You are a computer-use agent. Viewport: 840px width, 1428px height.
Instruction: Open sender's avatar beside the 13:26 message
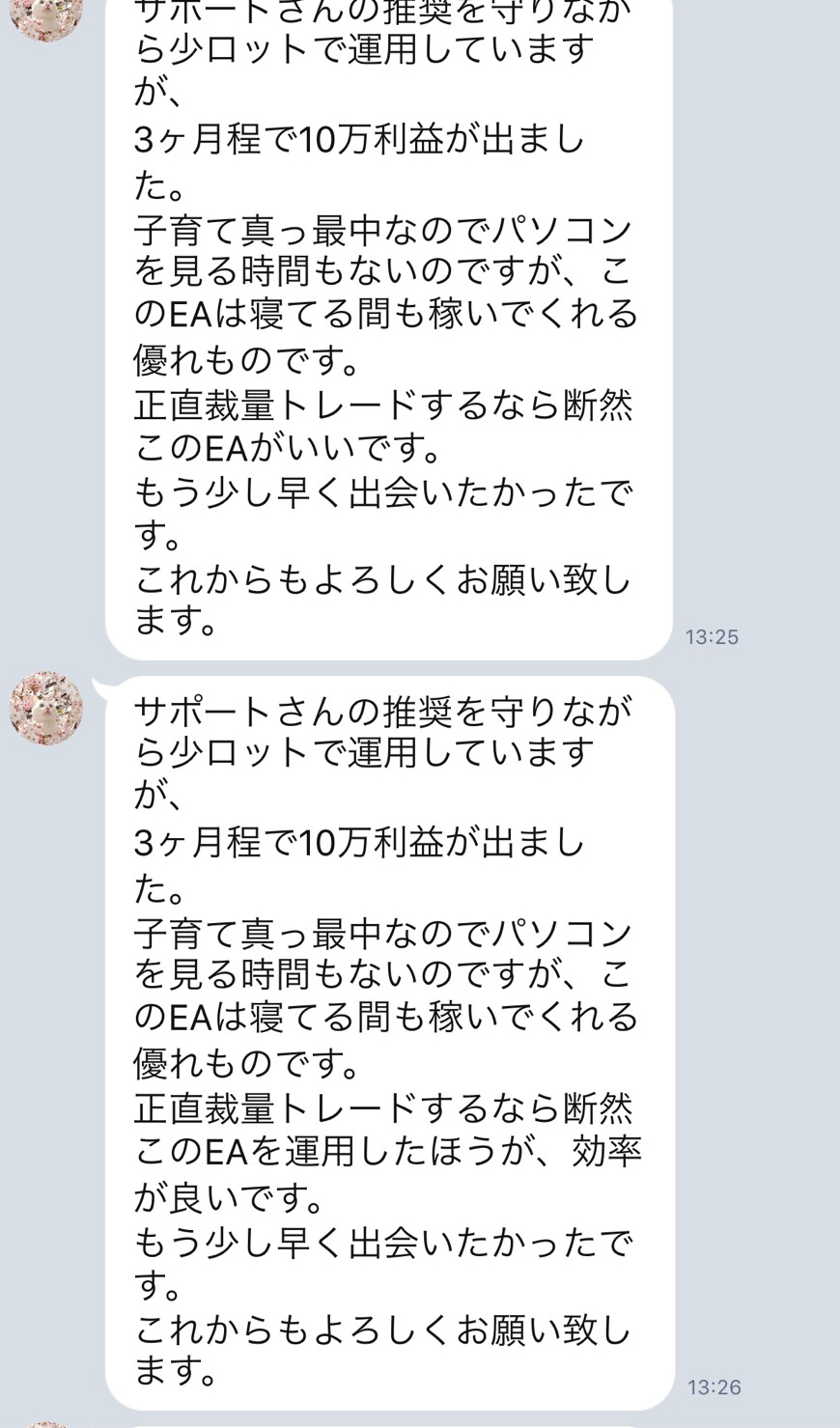(45, 708)
